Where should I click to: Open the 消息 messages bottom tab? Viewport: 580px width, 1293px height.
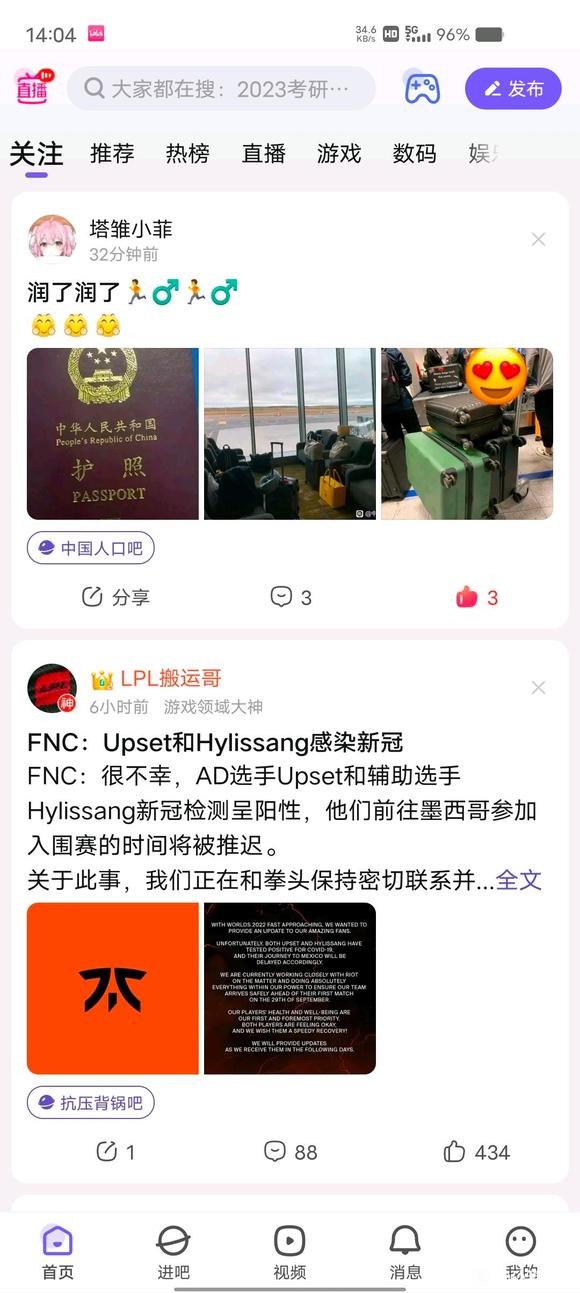tap(405, 1251)
